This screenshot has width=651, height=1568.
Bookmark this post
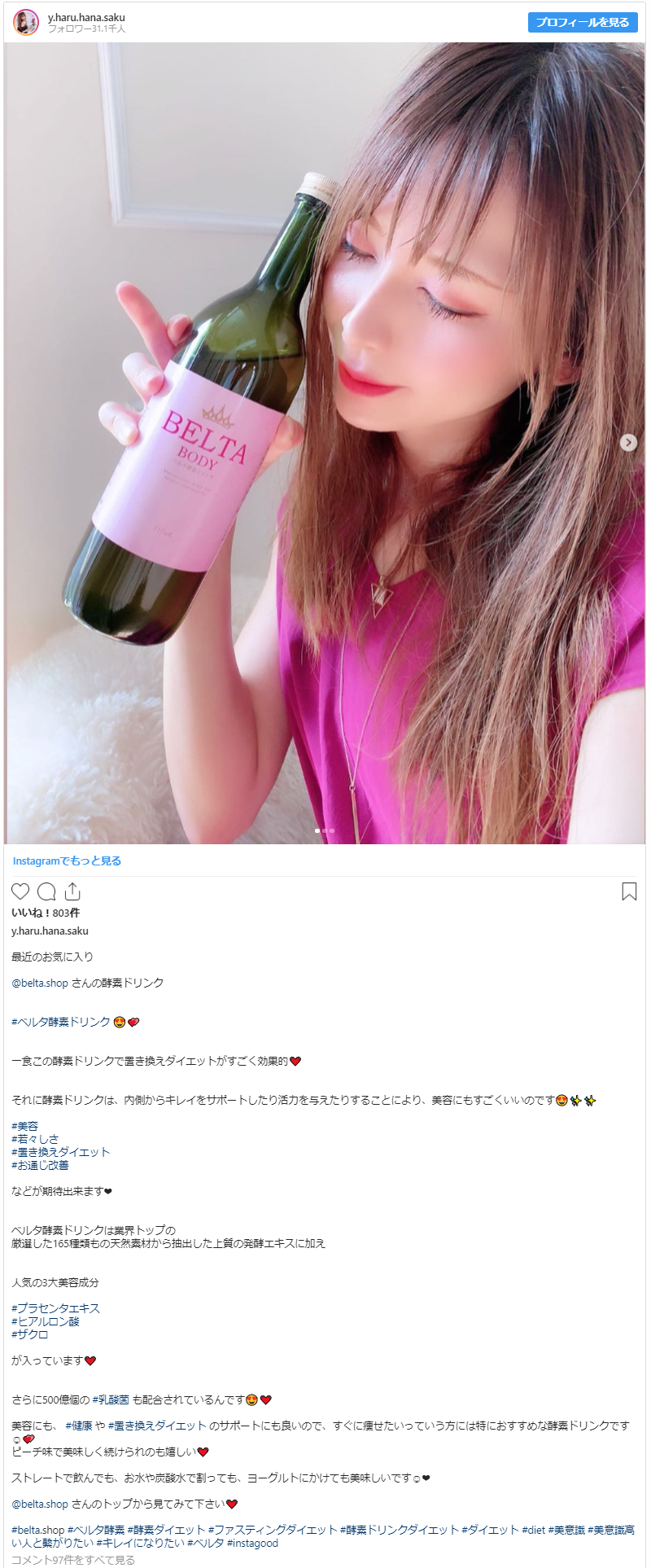click(629, 891)
